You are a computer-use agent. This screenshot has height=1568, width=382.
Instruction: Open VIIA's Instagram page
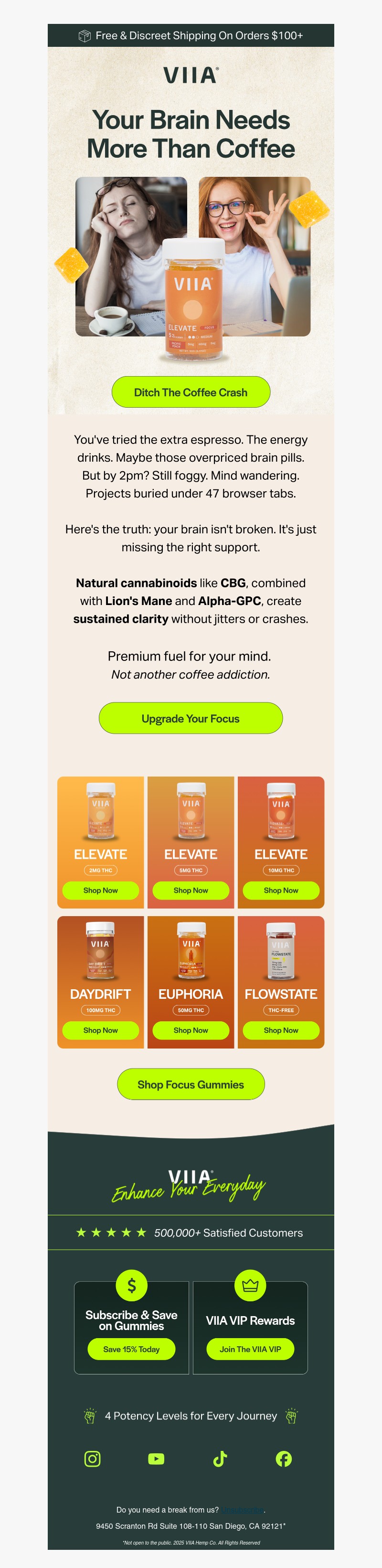click(x=93, y=1459)
